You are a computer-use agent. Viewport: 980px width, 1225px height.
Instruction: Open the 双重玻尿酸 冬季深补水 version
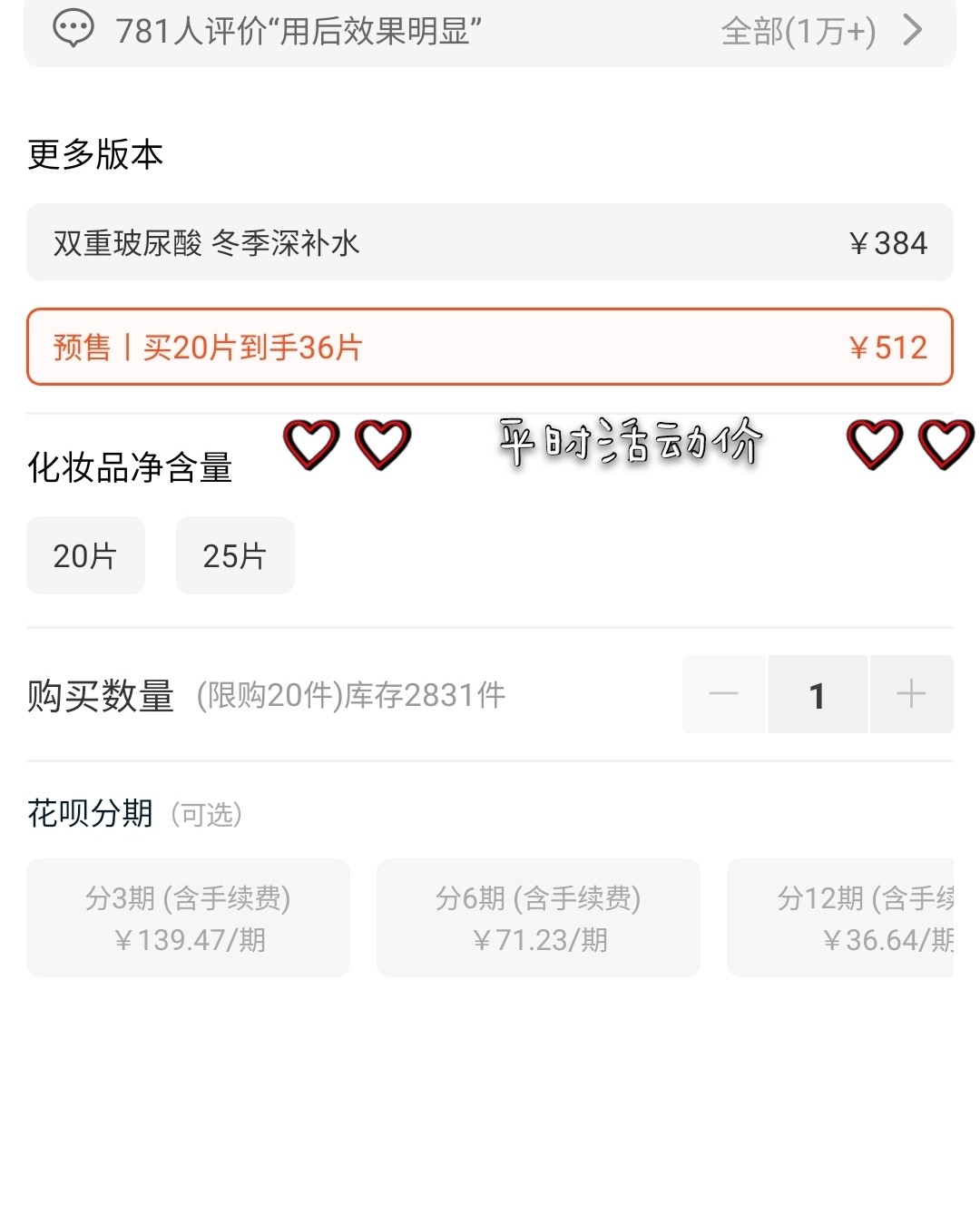click(x=490, y=242)
